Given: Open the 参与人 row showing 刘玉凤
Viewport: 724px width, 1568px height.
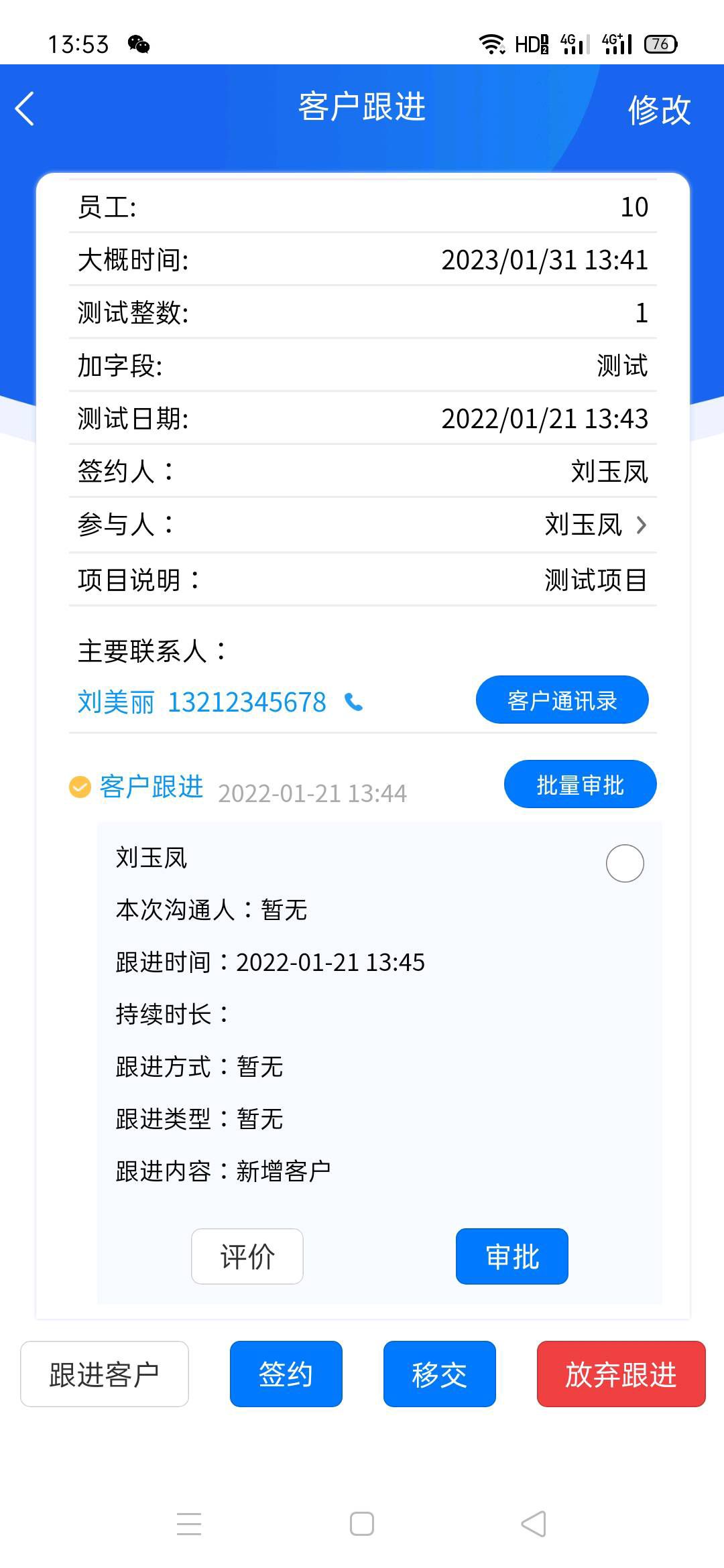Looking at the screenshot, I should point(362,525).
